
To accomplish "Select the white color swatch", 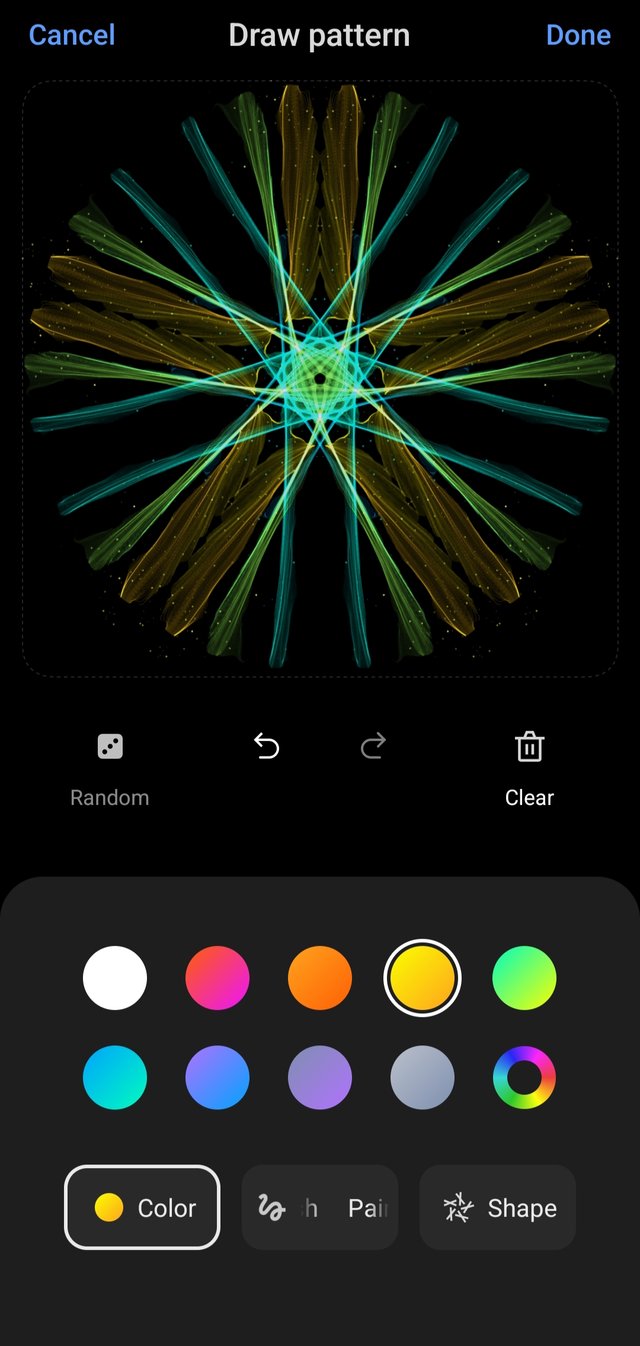I will coord(115,978).
